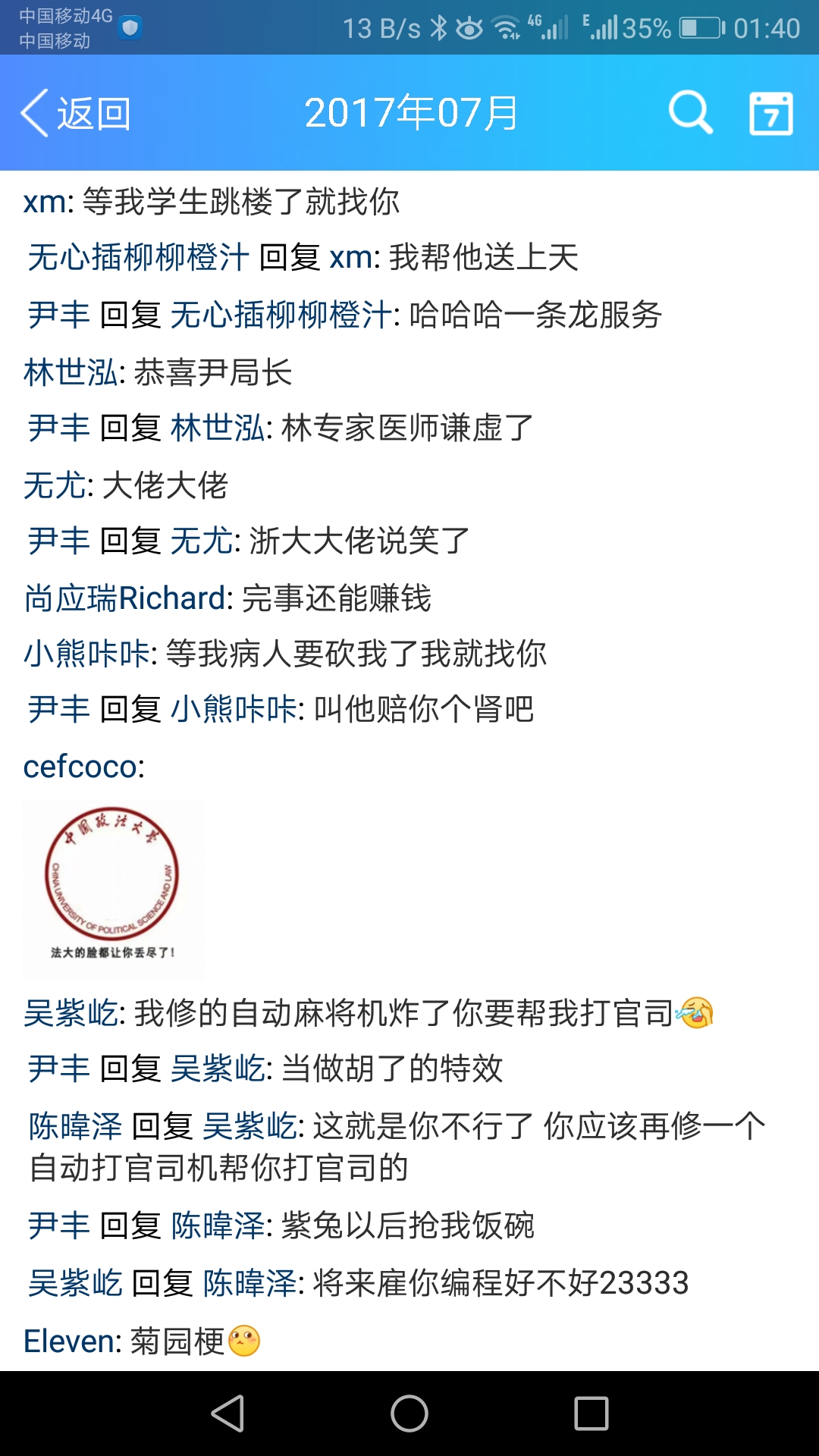Open the system recent apps button
This screenshot has height=1456, width=819.
click(x=591, y=1414)
